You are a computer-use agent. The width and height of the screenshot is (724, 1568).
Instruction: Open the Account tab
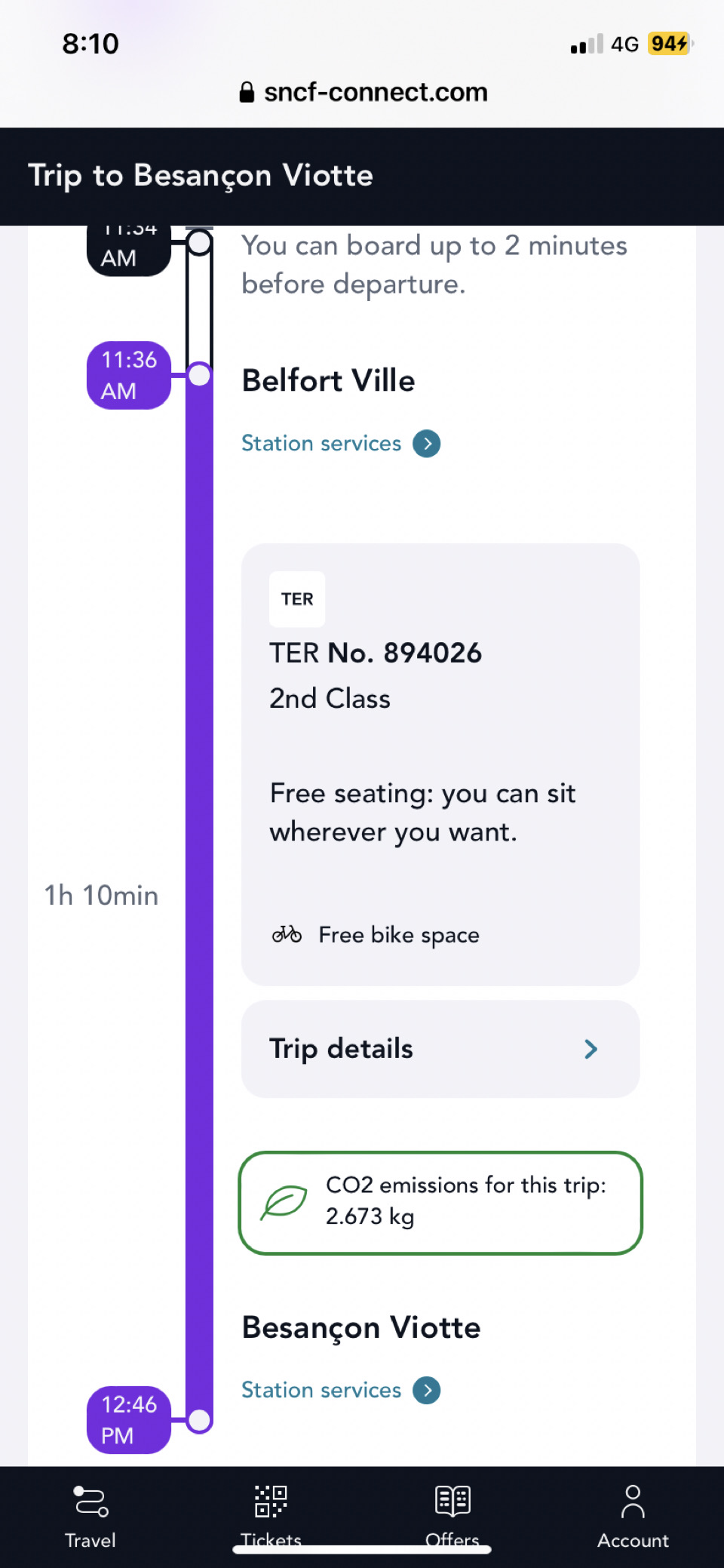[633, 1517]
